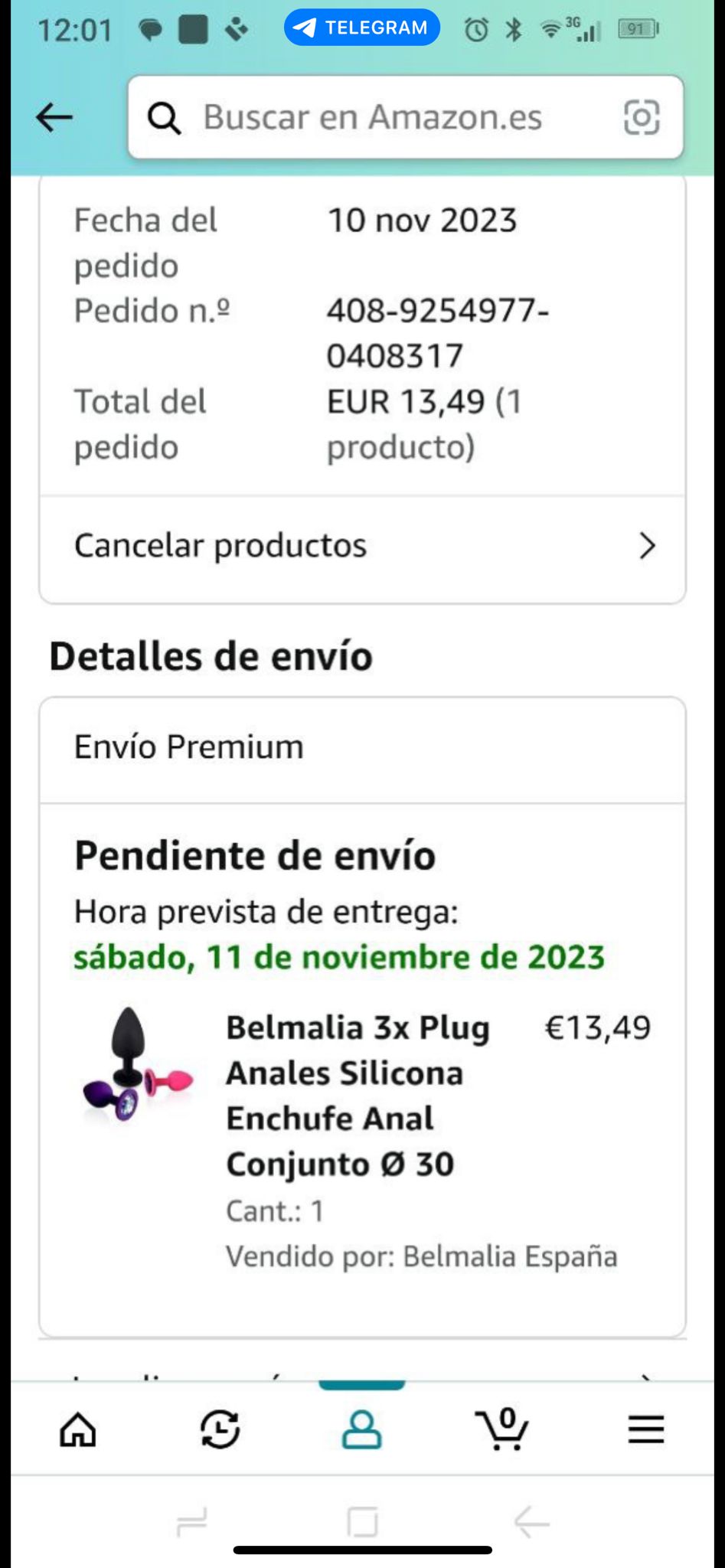Open the buy-again clock tab
The width and height of the screenshot is (725, 1568).
(220, 1429)
